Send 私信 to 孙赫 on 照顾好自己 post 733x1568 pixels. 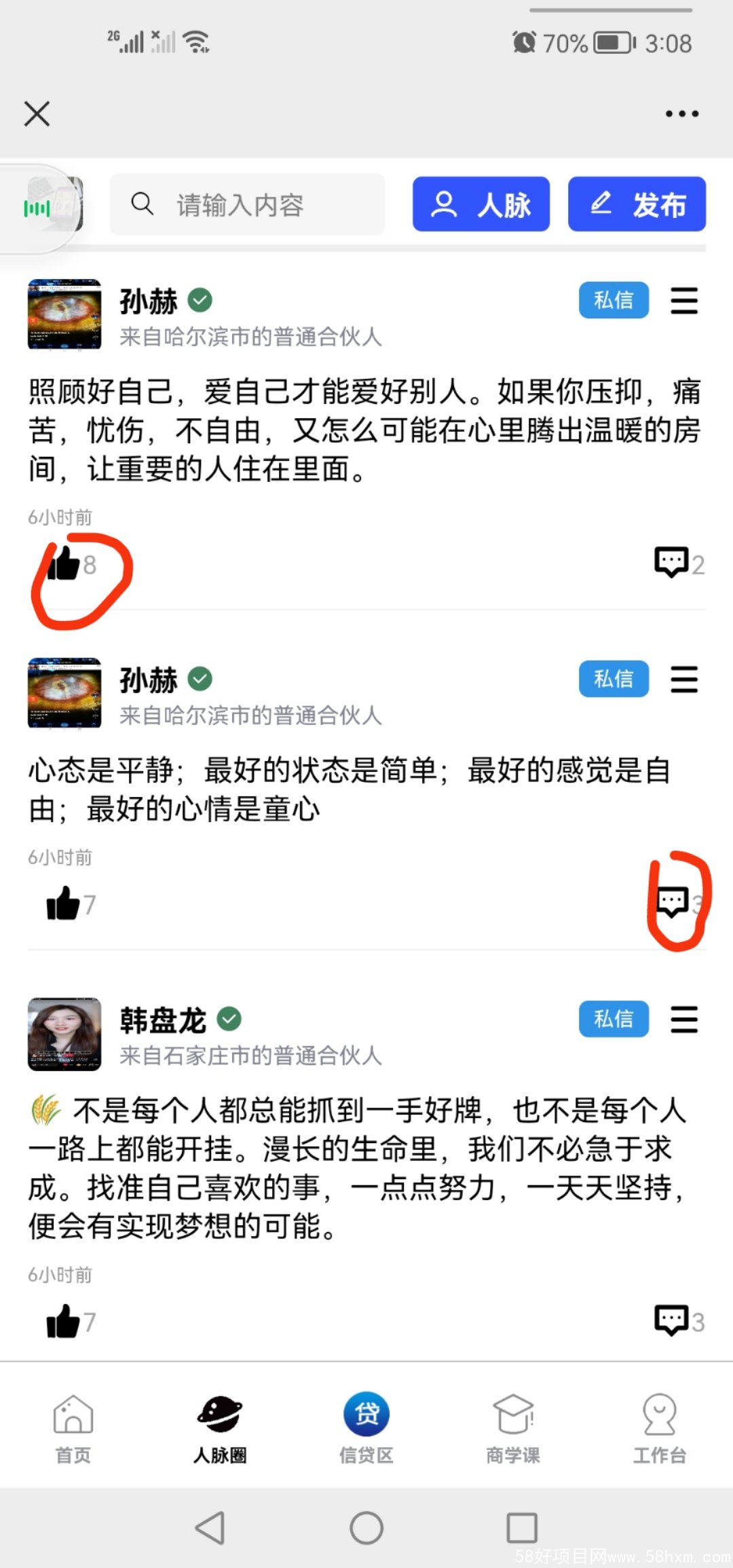[x=614, y=300]
